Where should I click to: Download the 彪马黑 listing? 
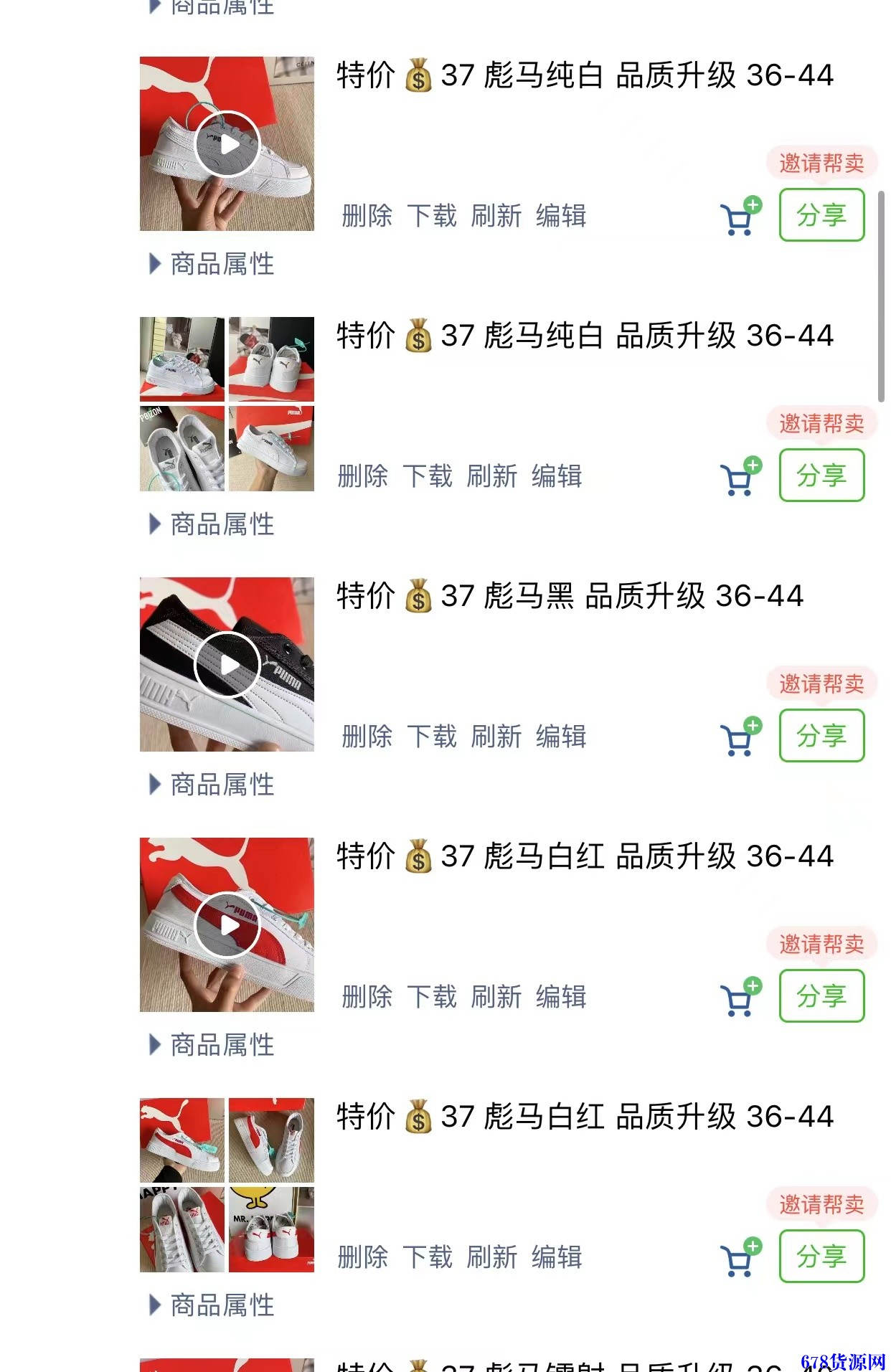click(431, 737)
